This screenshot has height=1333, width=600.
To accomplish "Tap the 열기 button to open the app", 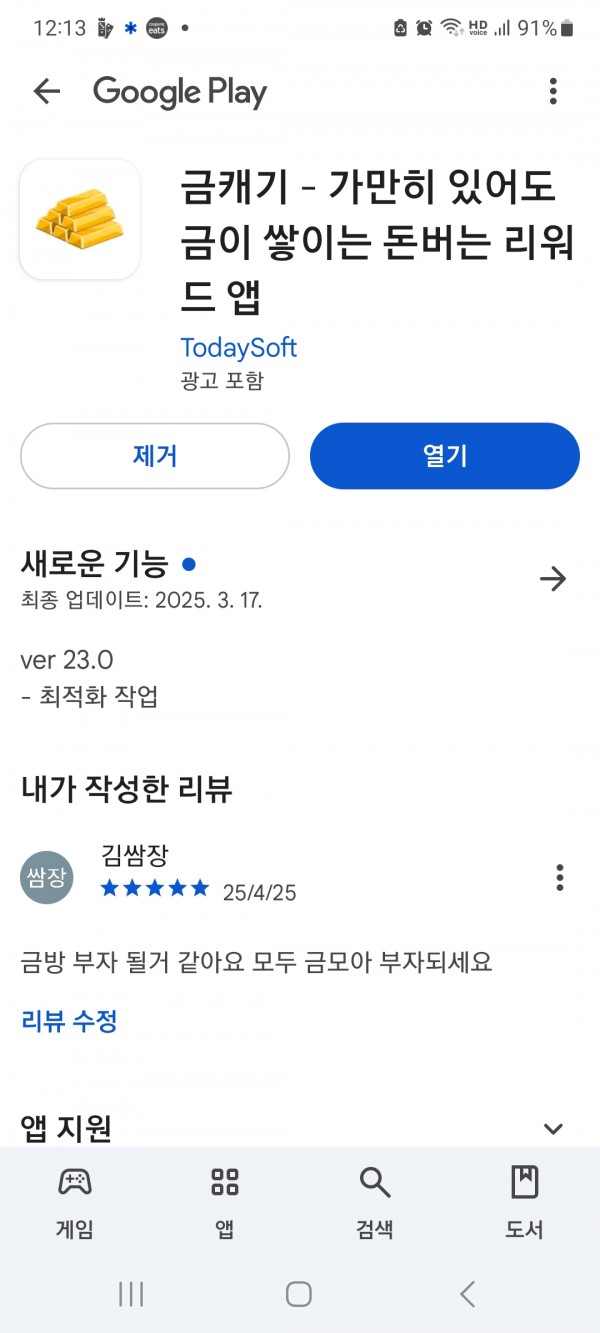I will 445,456.
